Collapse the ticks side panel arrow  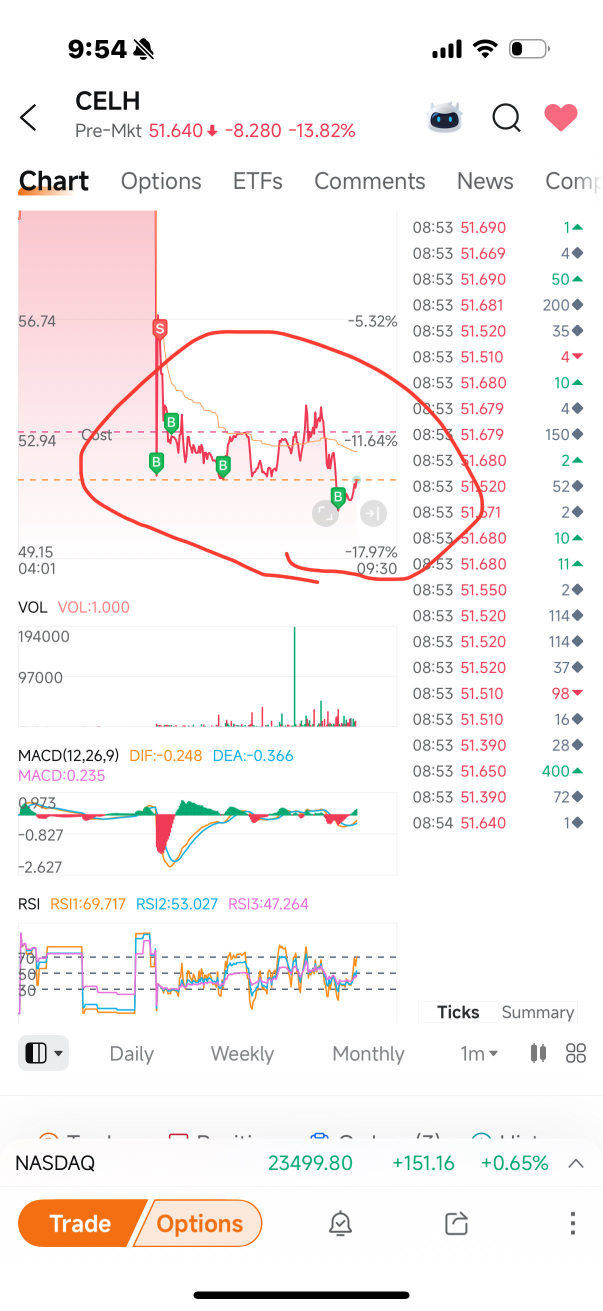pyautogui.click(x=372, y=513)
